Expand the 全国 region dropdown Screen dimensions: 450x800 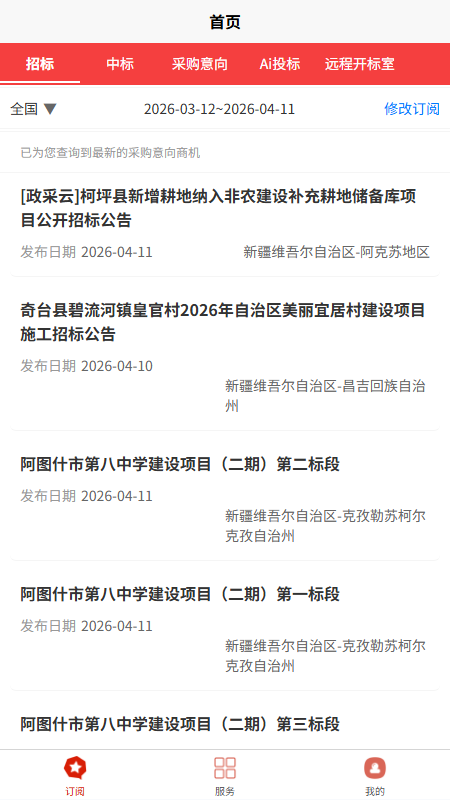[x=34, y=109]
